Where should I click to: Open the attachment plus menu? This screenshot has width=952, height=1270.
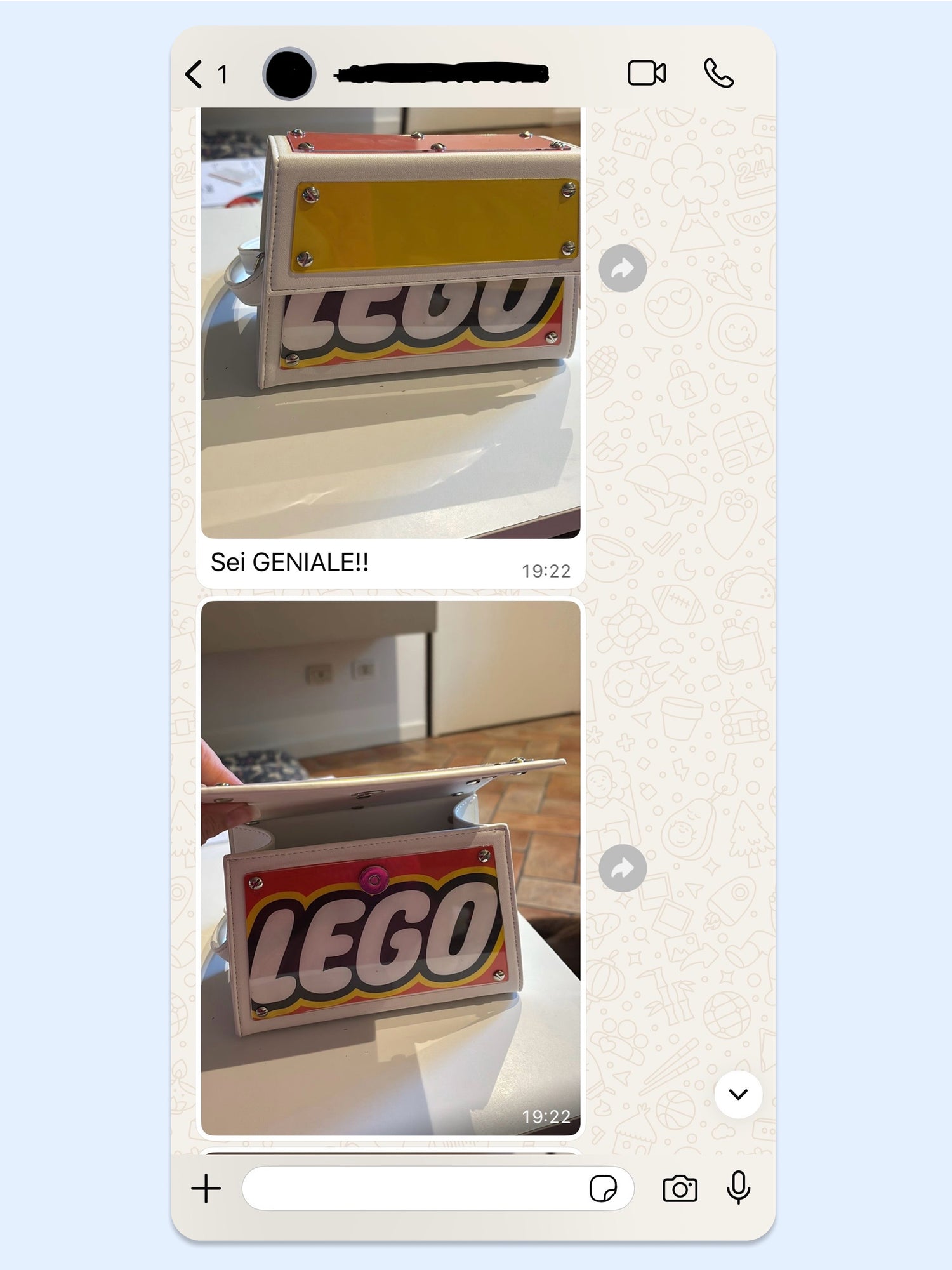206,1188
